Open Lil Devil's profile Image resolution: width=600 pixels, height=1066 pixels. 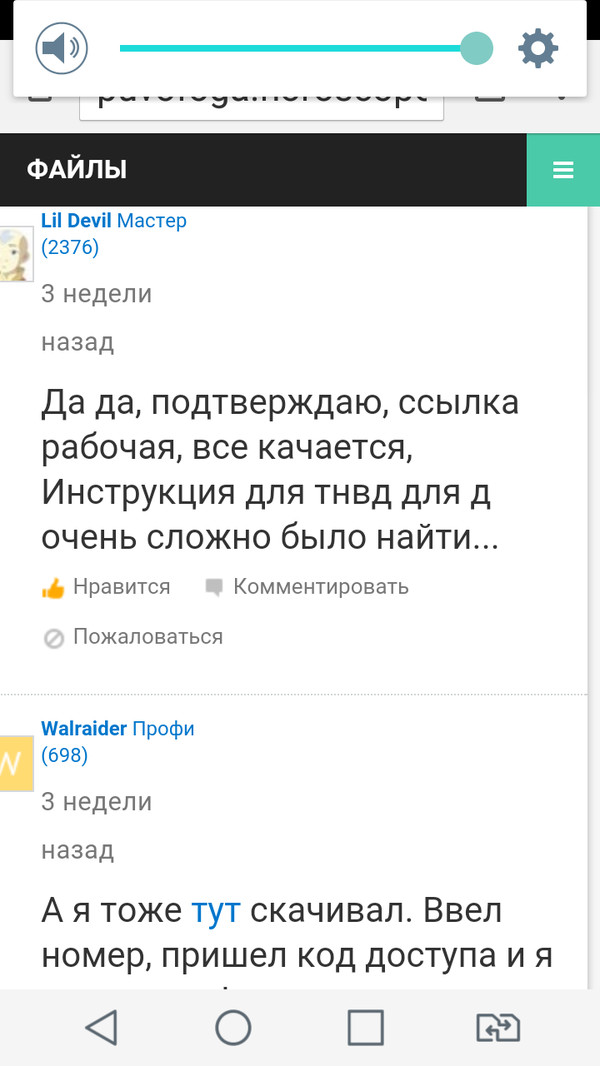pos(76,221)
